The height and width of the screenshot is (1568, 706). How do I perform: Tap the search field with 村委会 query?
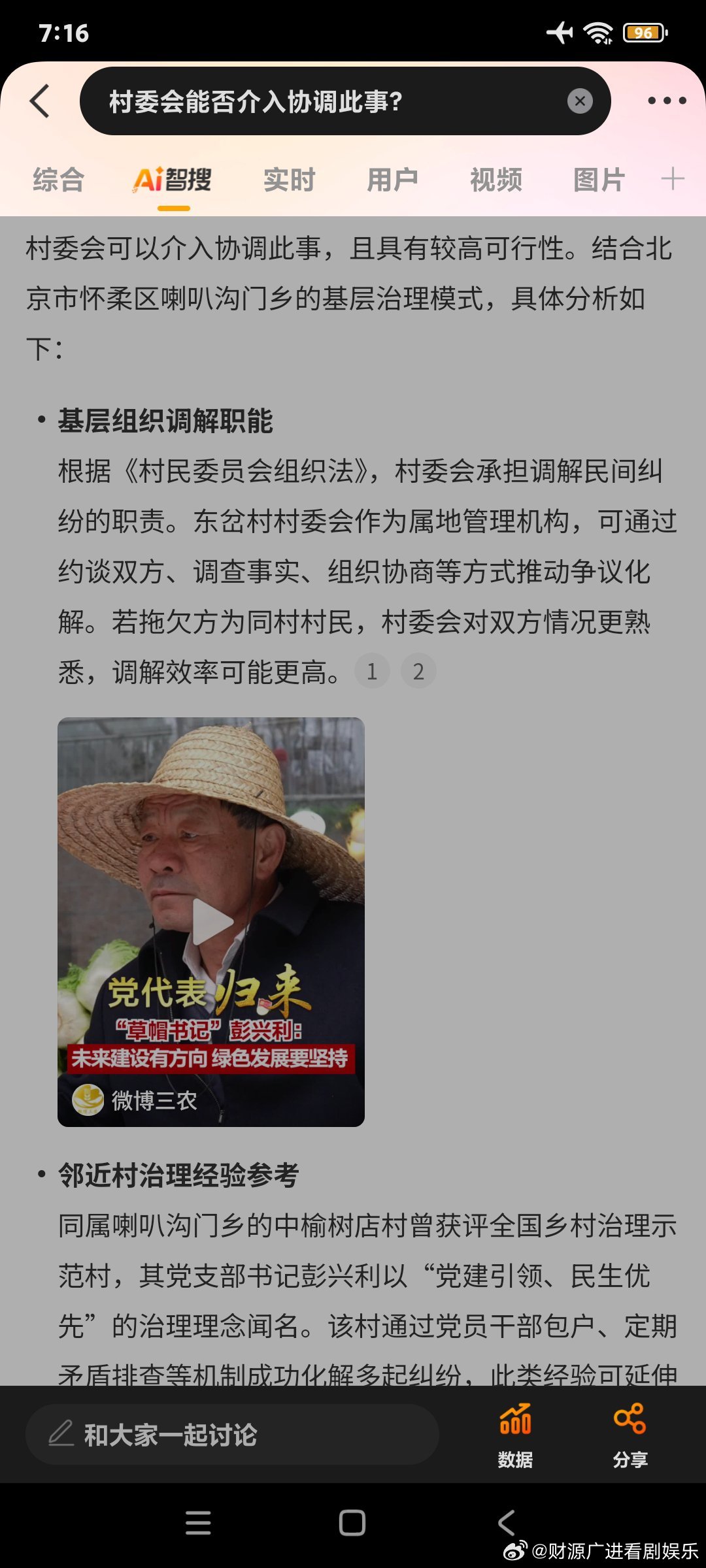click(x=327, y=101)
